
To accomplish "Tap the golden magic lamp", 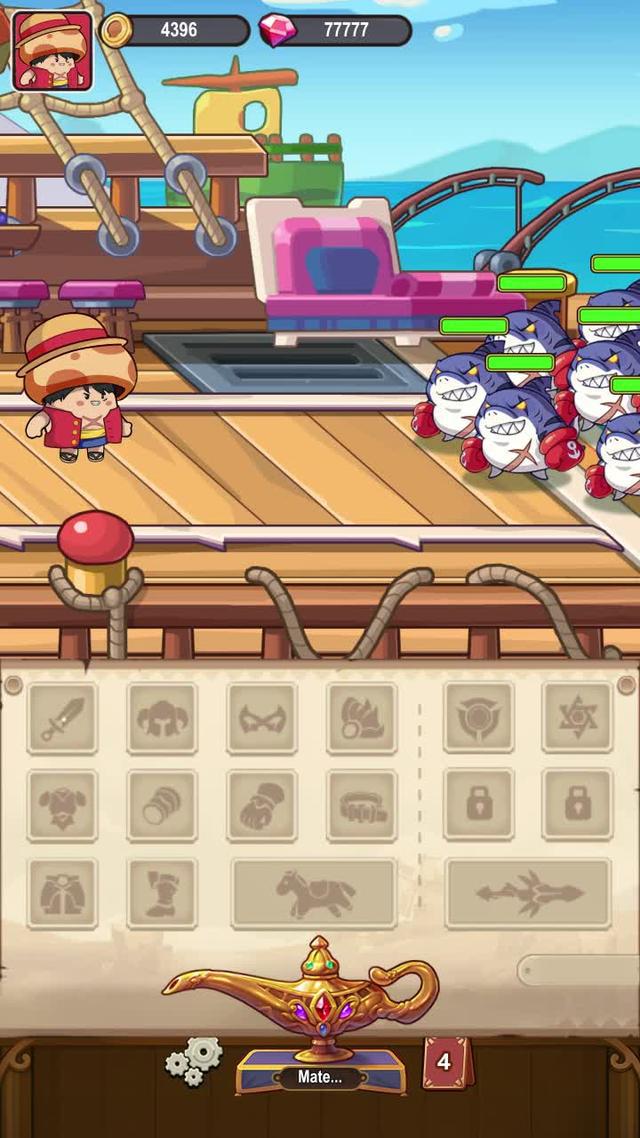I will 320,990.
